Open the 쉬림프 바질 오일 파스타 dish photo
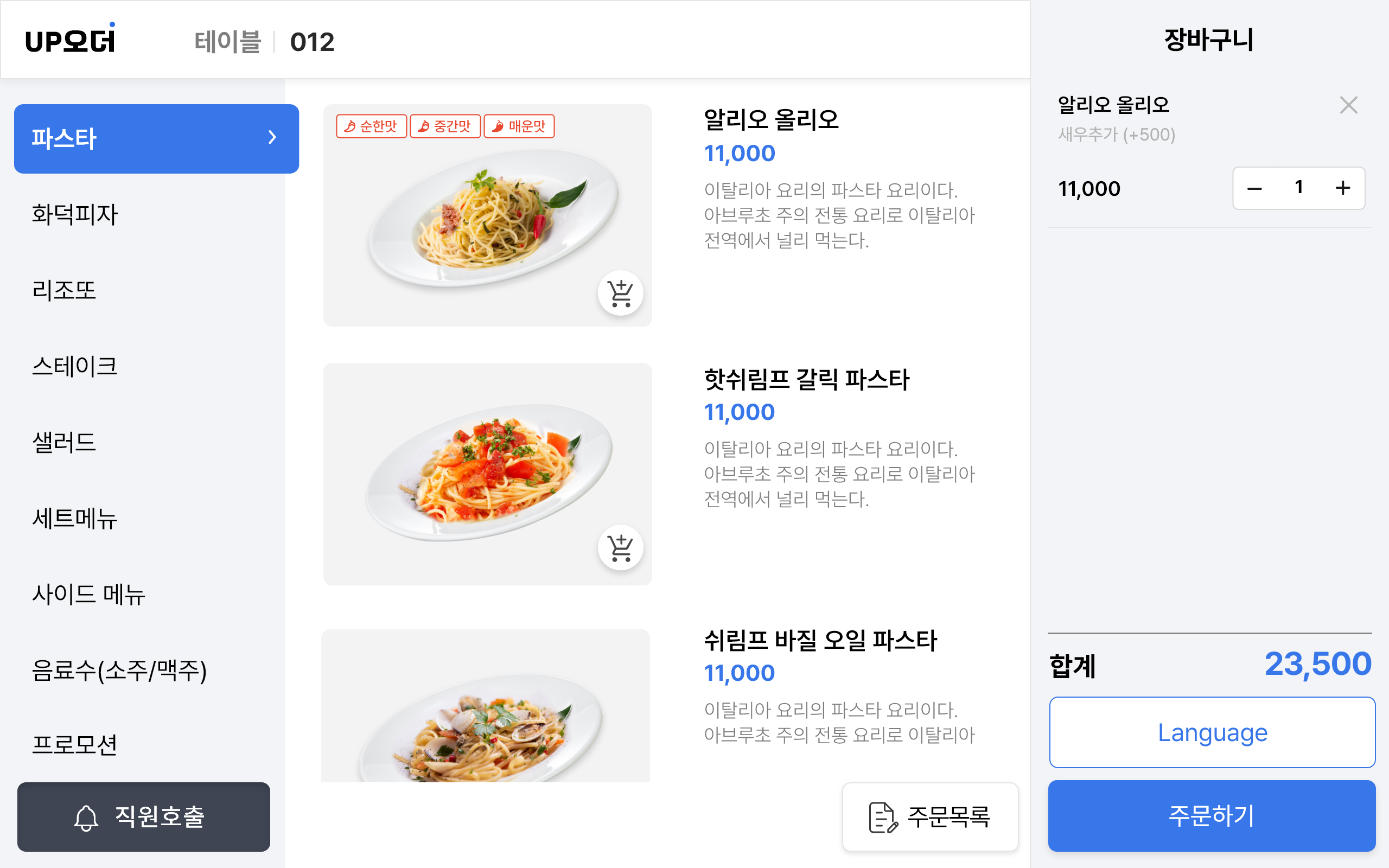Image resolution: width=1389 pixels, height=868 pixels. click(486, 706)
